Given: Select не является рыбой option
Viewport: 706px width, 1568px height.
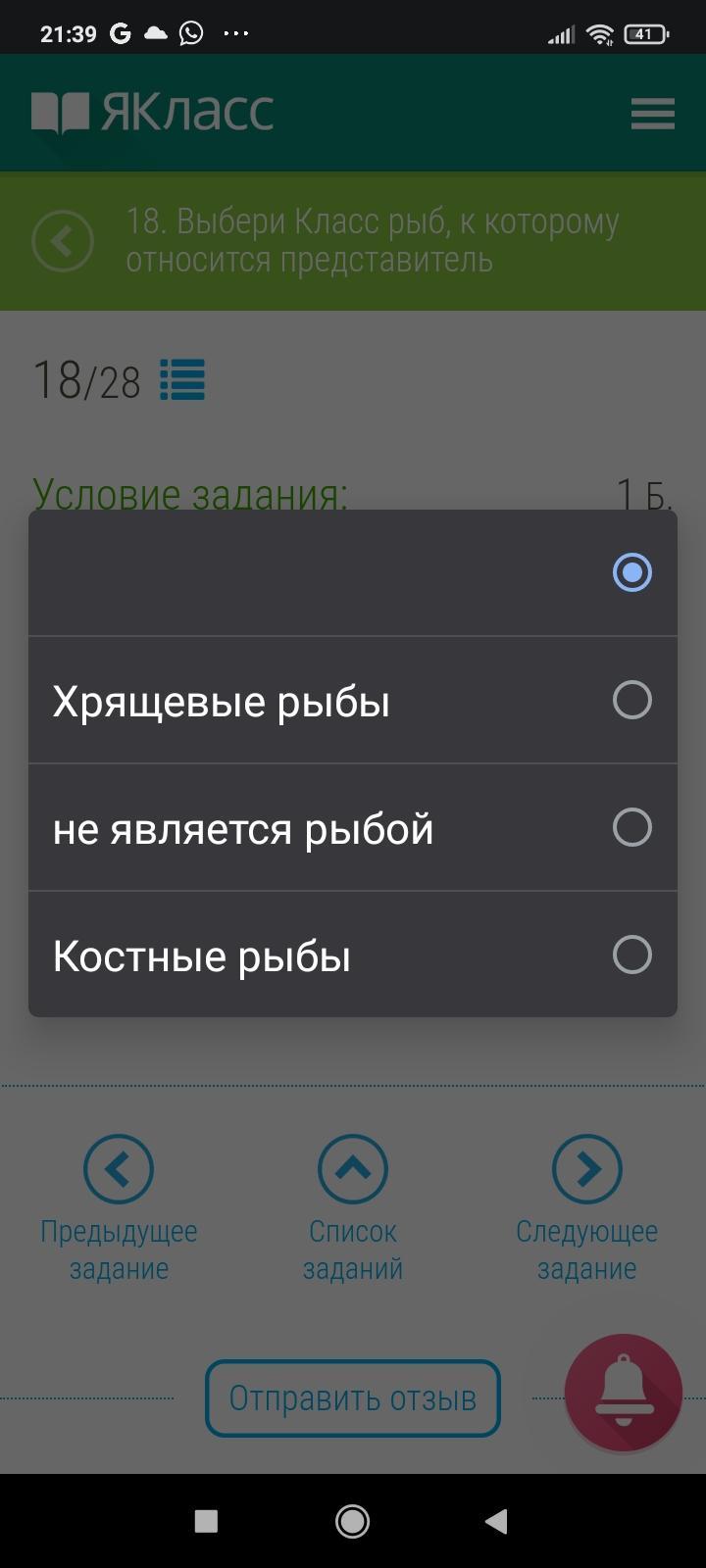Looking at the screenshot, I should [x=353, y=827].
